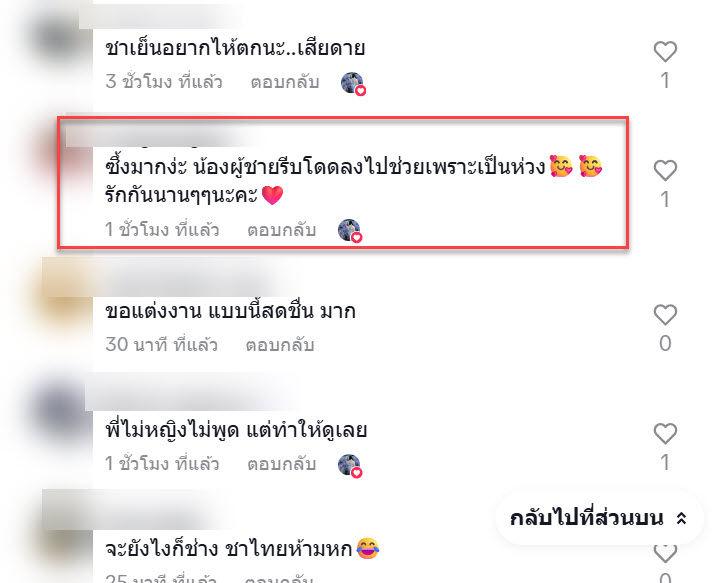Screen dimensions: 724x583
Task: Reply to the comment "ชาเย็นอยากไห้ตกนะ..เสียดาย"
Action: 284,82
